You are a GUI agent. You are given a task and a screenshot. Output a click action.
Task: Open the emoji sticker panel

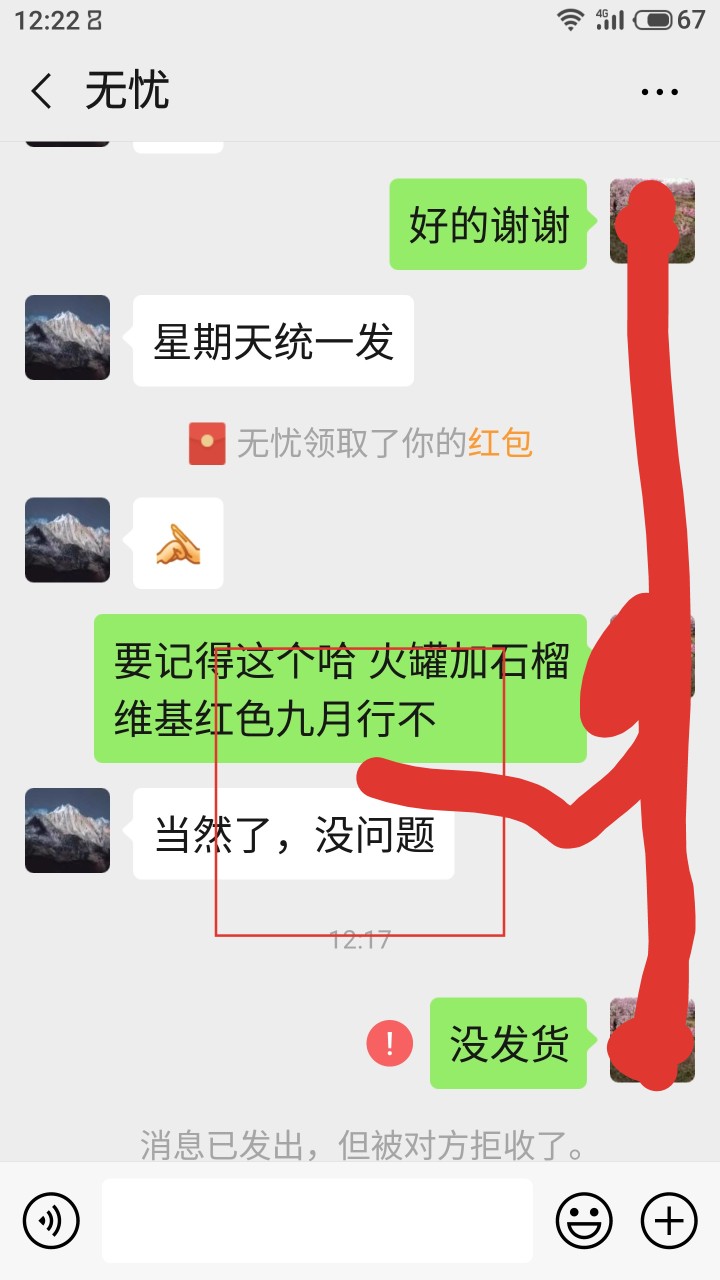coord(584,1221)
